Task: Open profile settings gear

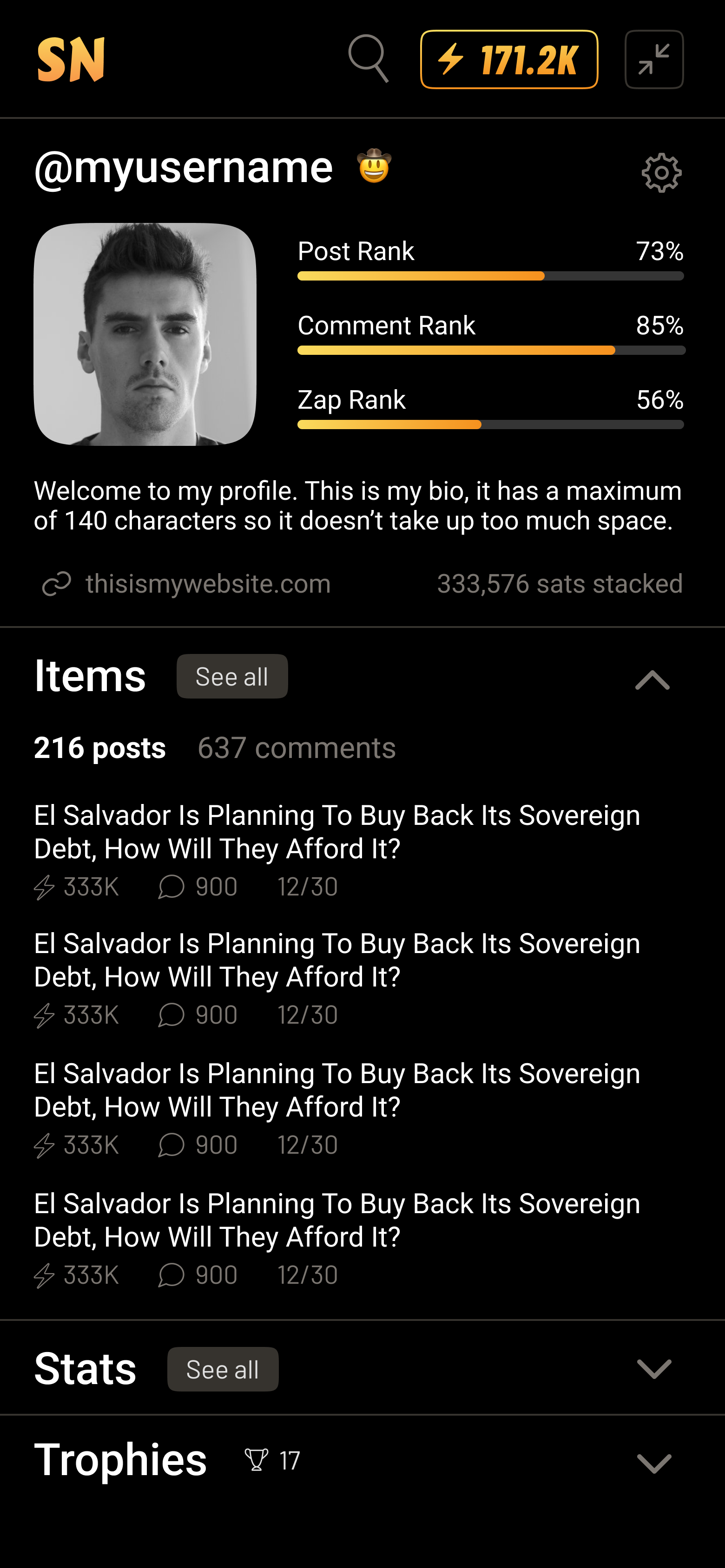Action: (x=661, y=173)
